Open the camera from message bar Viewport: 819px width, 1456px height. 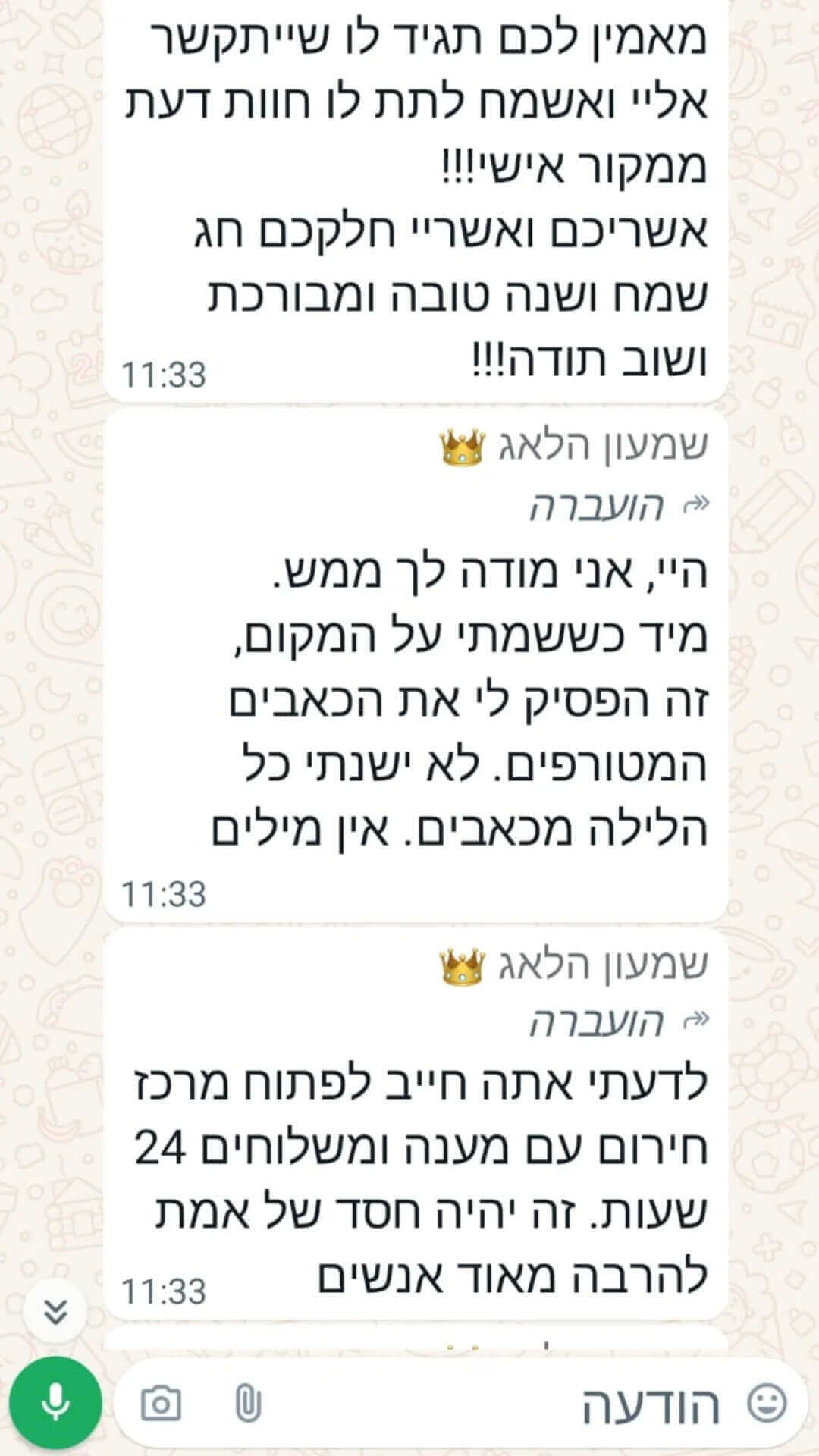pyautogui.click(x=161, y=1403)
